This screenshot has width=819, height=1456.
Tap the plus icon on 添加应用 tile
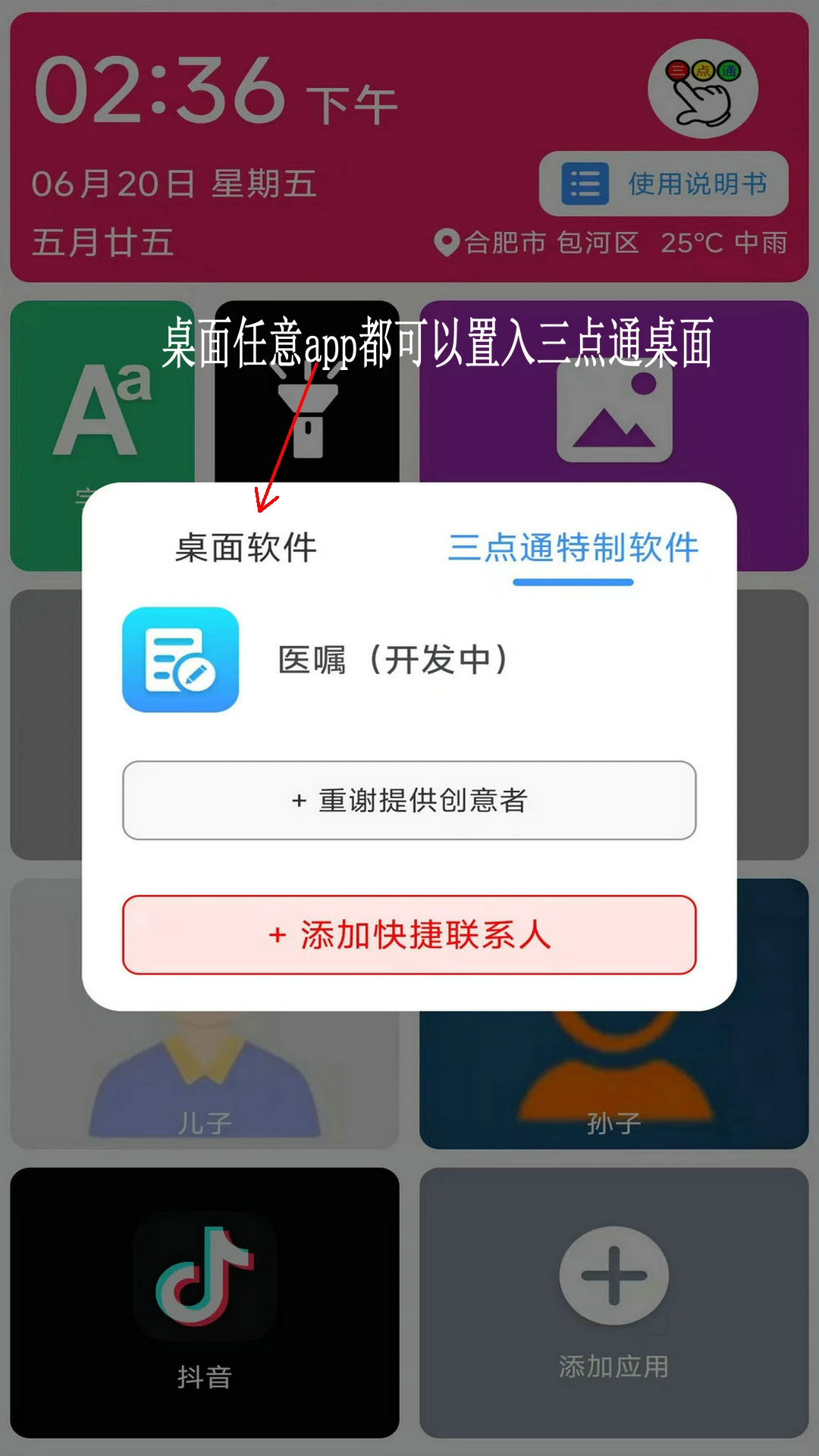pyautogui.click(x=613, y=1276)
